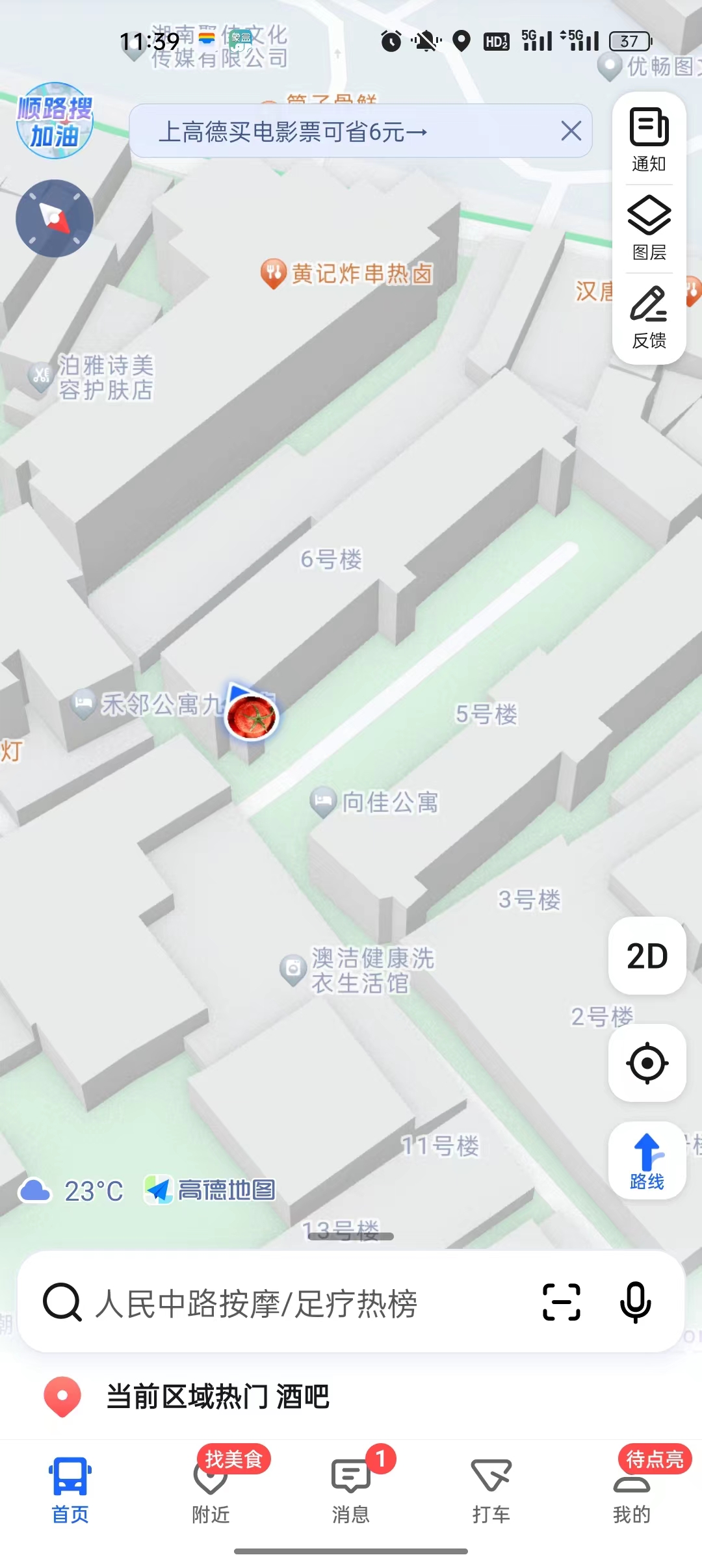This screenshot has height=1568, width=702.
Task: Switch to the 我的 tab
Action: 631,1489
